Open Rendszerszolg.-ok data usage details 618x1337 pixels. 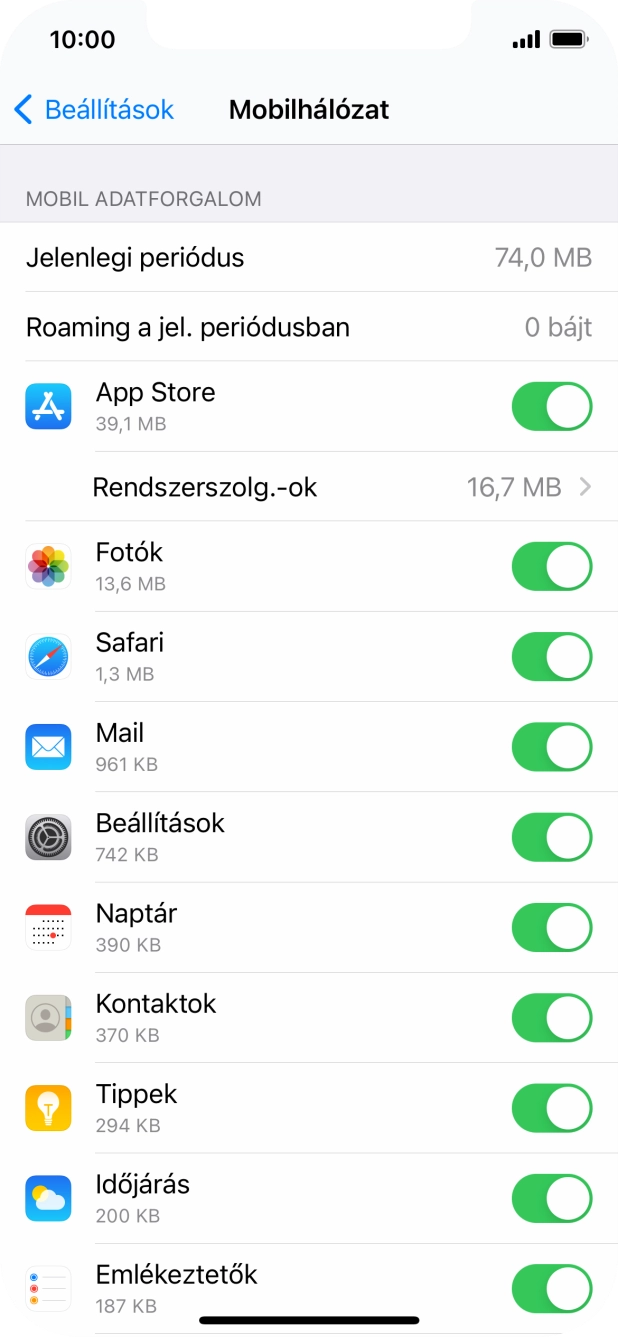340,487
